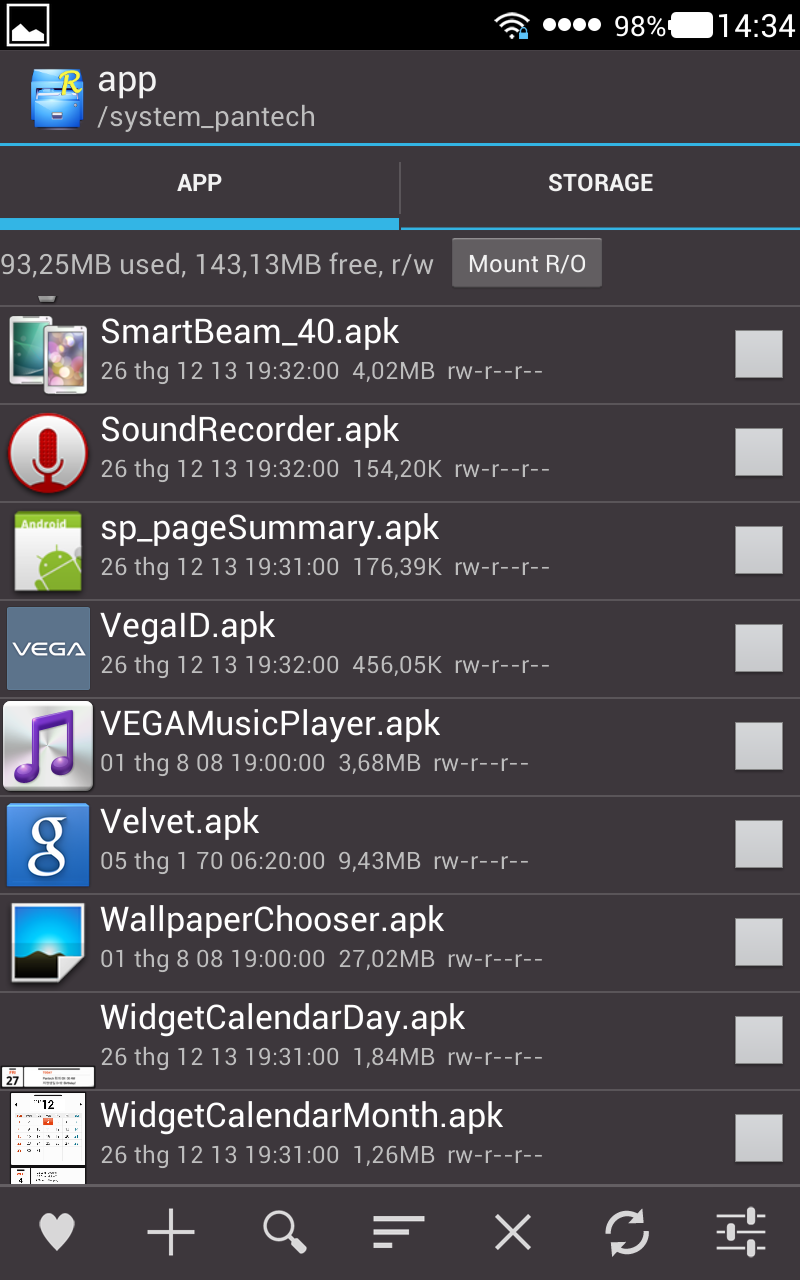Check the box for SoundRecorder.apk
800x1280 pixels.
(x=758, y=452)
